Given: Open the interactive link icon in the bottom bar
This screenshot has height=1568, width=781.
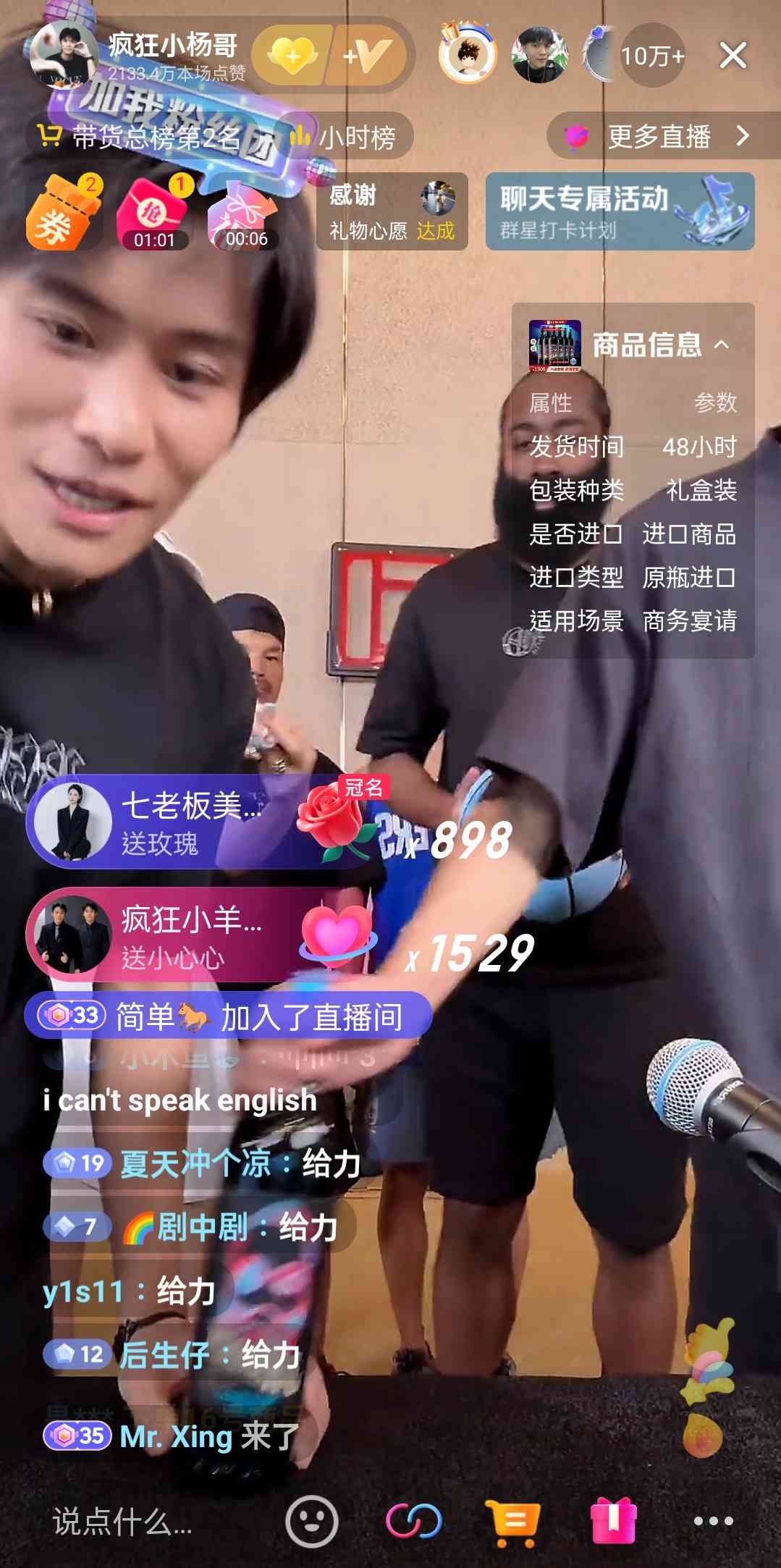Looking at the screenshot, I should [413, 1522].
